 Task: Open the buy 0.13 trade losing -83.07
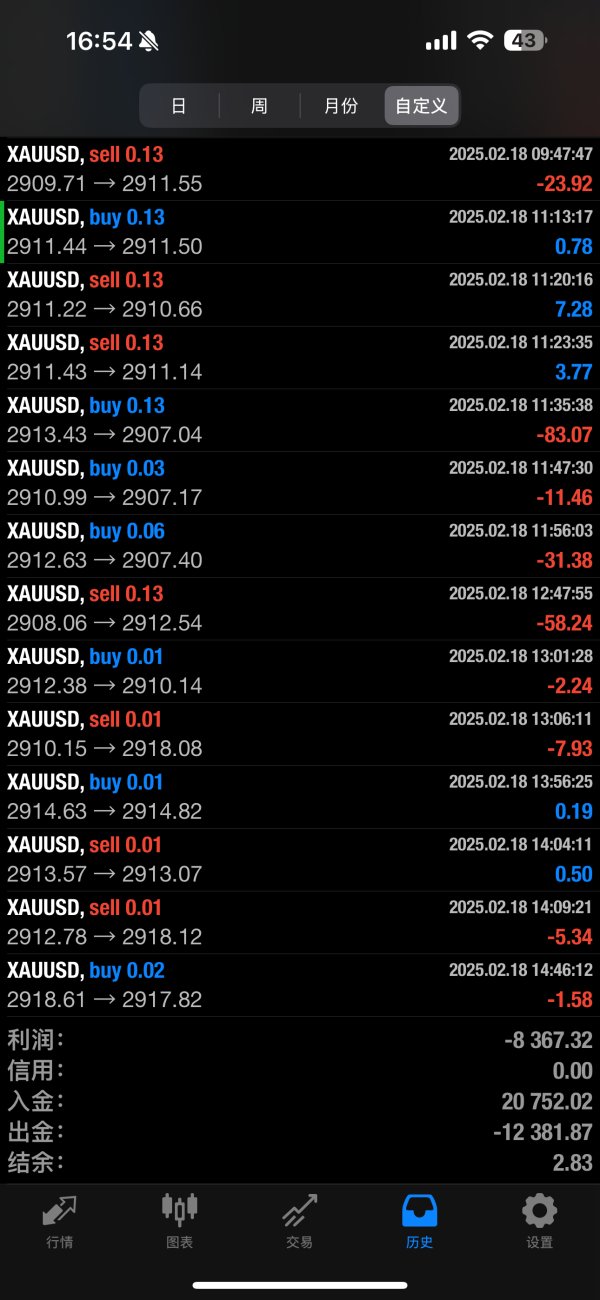tap(300, 420)
